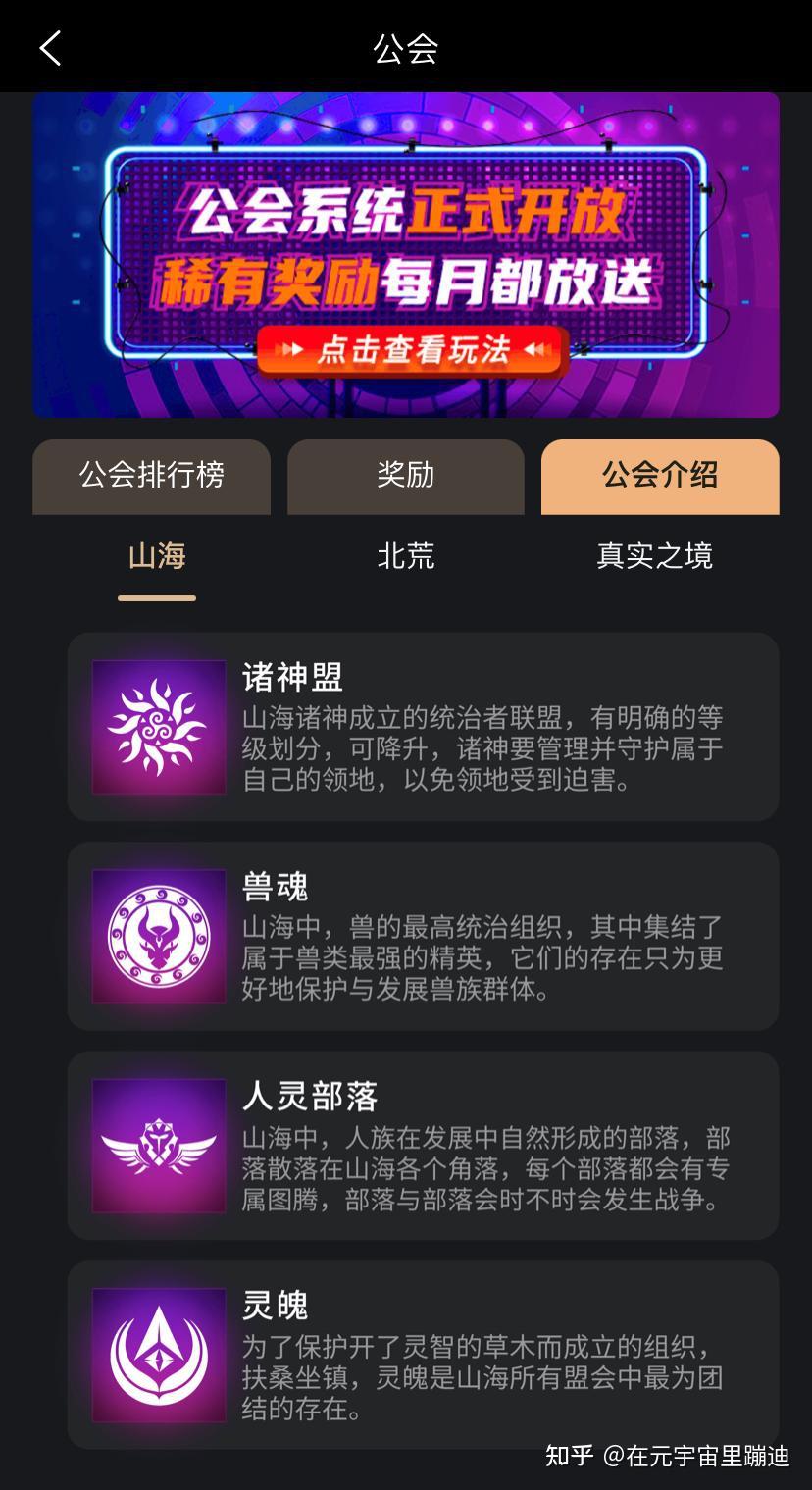
Task: Tap the guild system announcement banner image
Action: pos(406,253)
